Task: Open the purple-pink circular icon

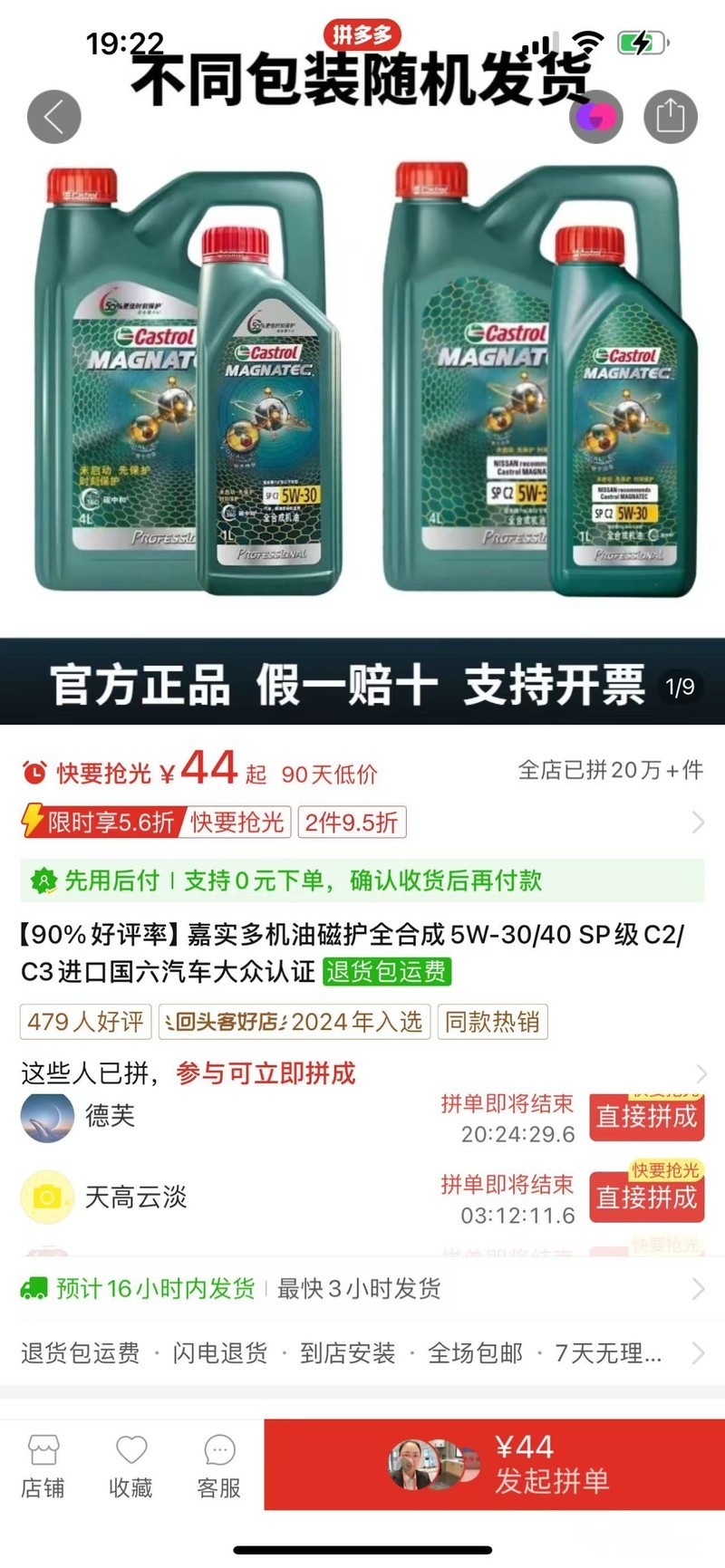Action: click(x=596, y=117)
